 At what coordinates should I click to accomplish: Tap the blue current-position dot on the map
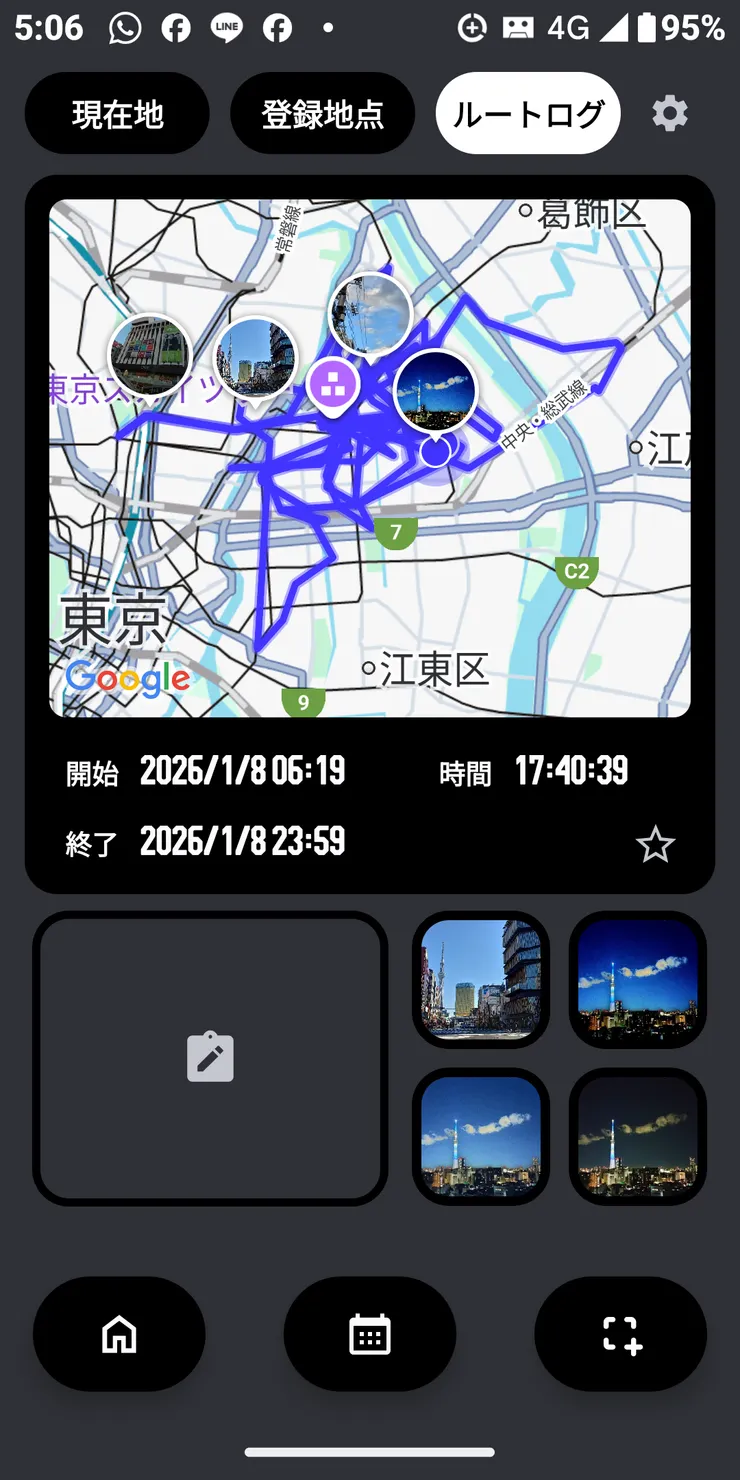[436, 453]
